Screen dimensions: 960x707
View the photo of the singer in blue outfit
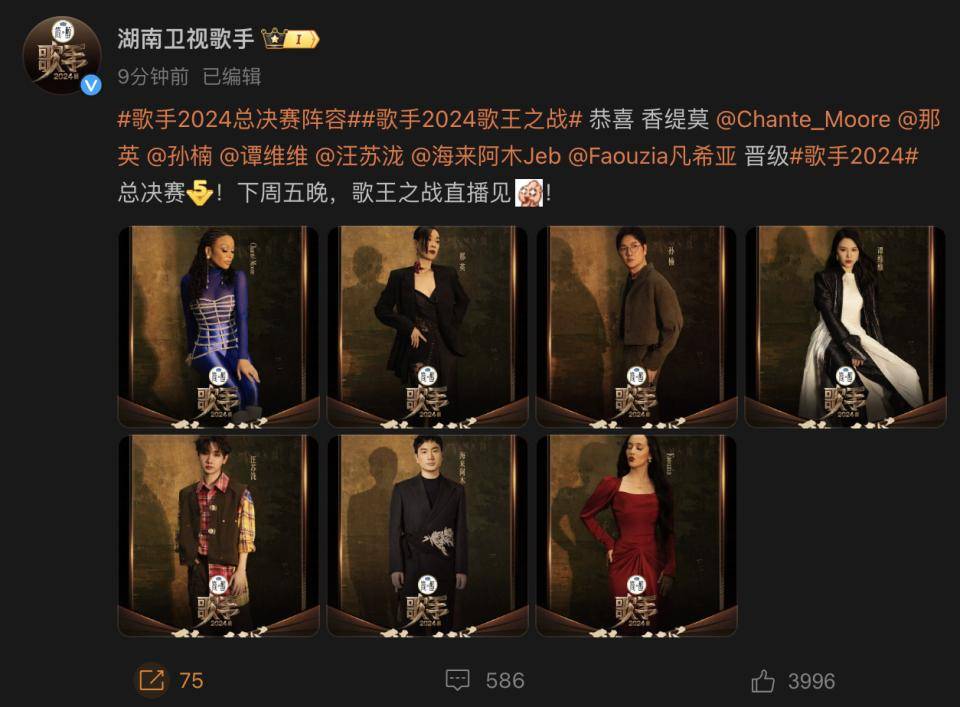[218, 327]
